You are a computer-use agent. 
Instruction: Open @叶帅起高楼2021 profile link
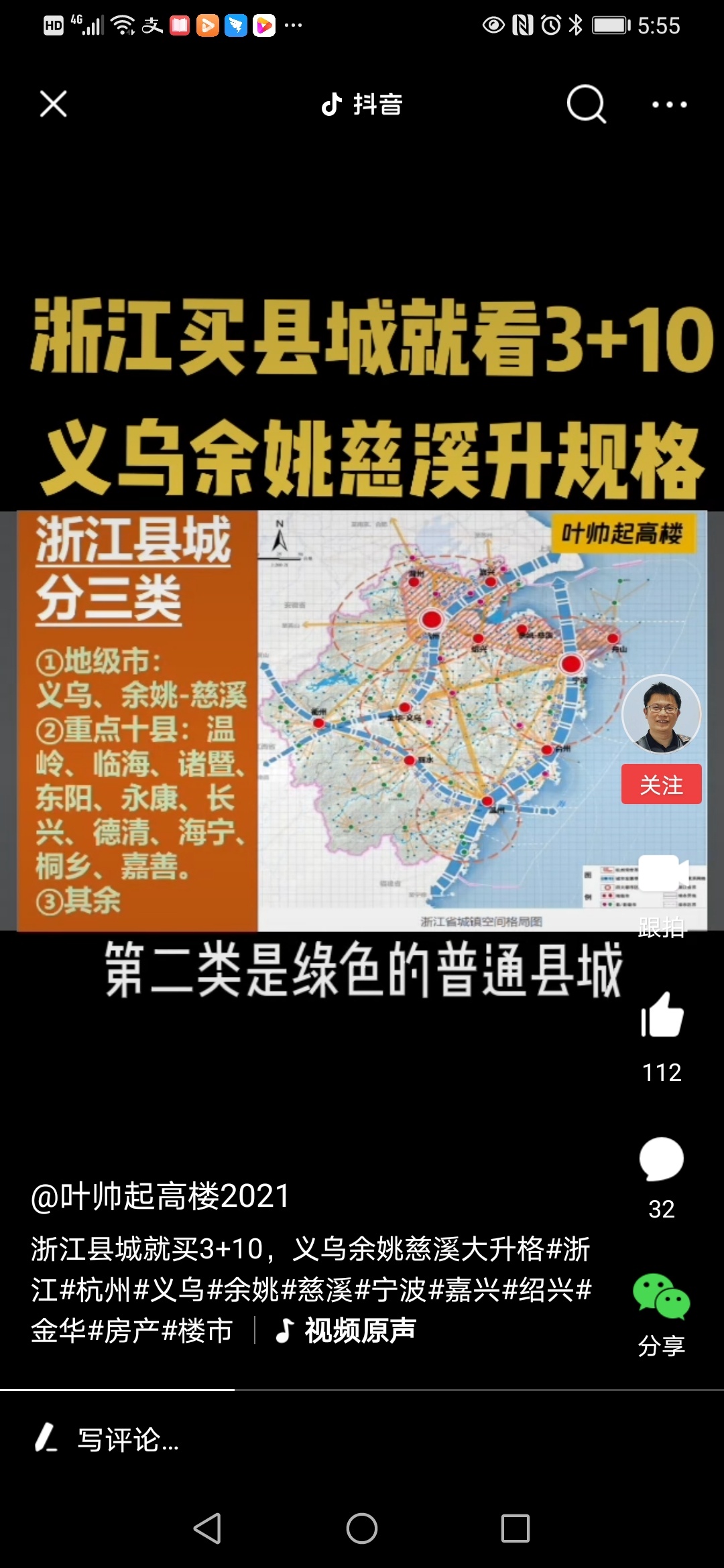[x=160, y=1196]
